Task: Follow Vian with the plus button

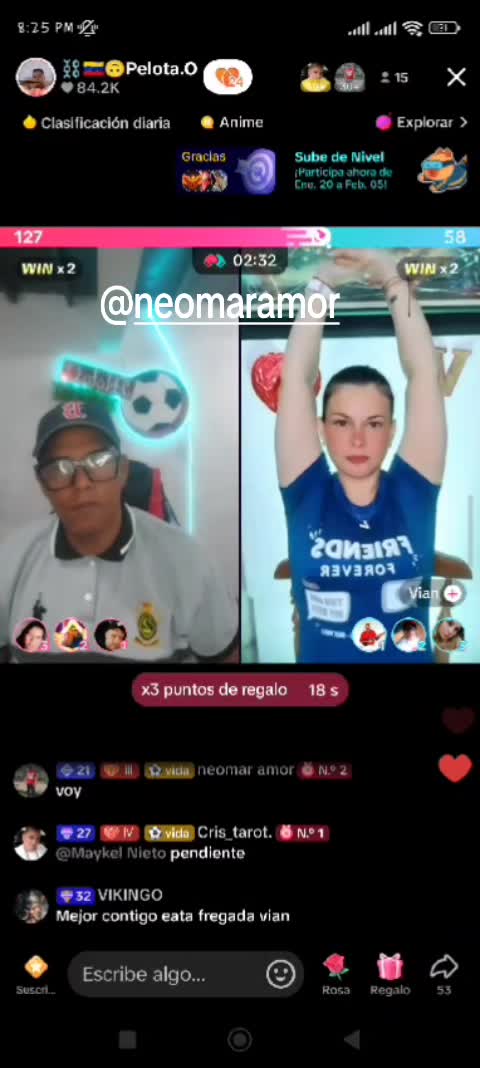Action: point(453,593)
